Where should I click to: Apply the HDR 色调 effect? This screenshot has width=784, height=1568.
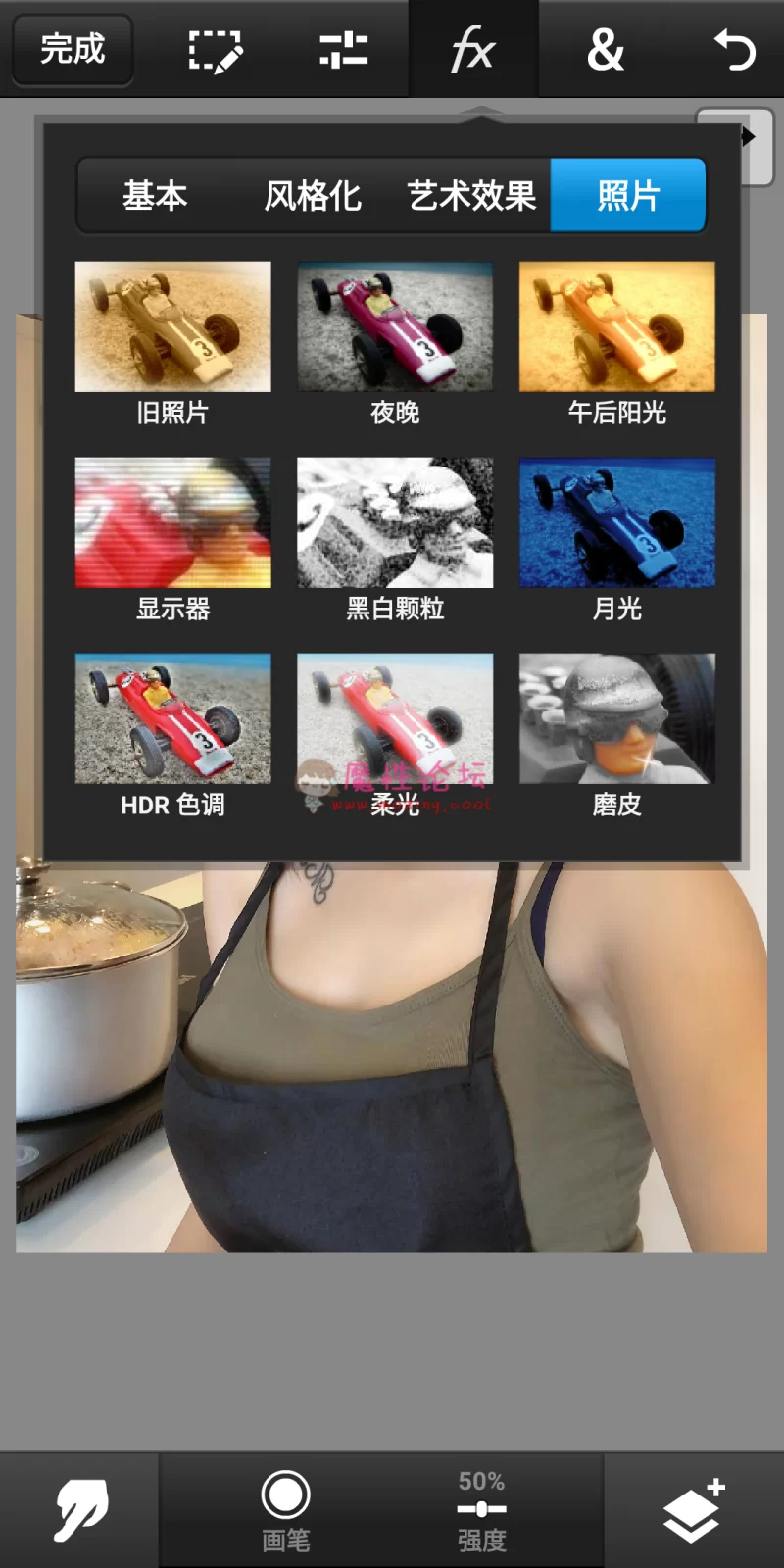pyautogui.click(x=173, y=735)
